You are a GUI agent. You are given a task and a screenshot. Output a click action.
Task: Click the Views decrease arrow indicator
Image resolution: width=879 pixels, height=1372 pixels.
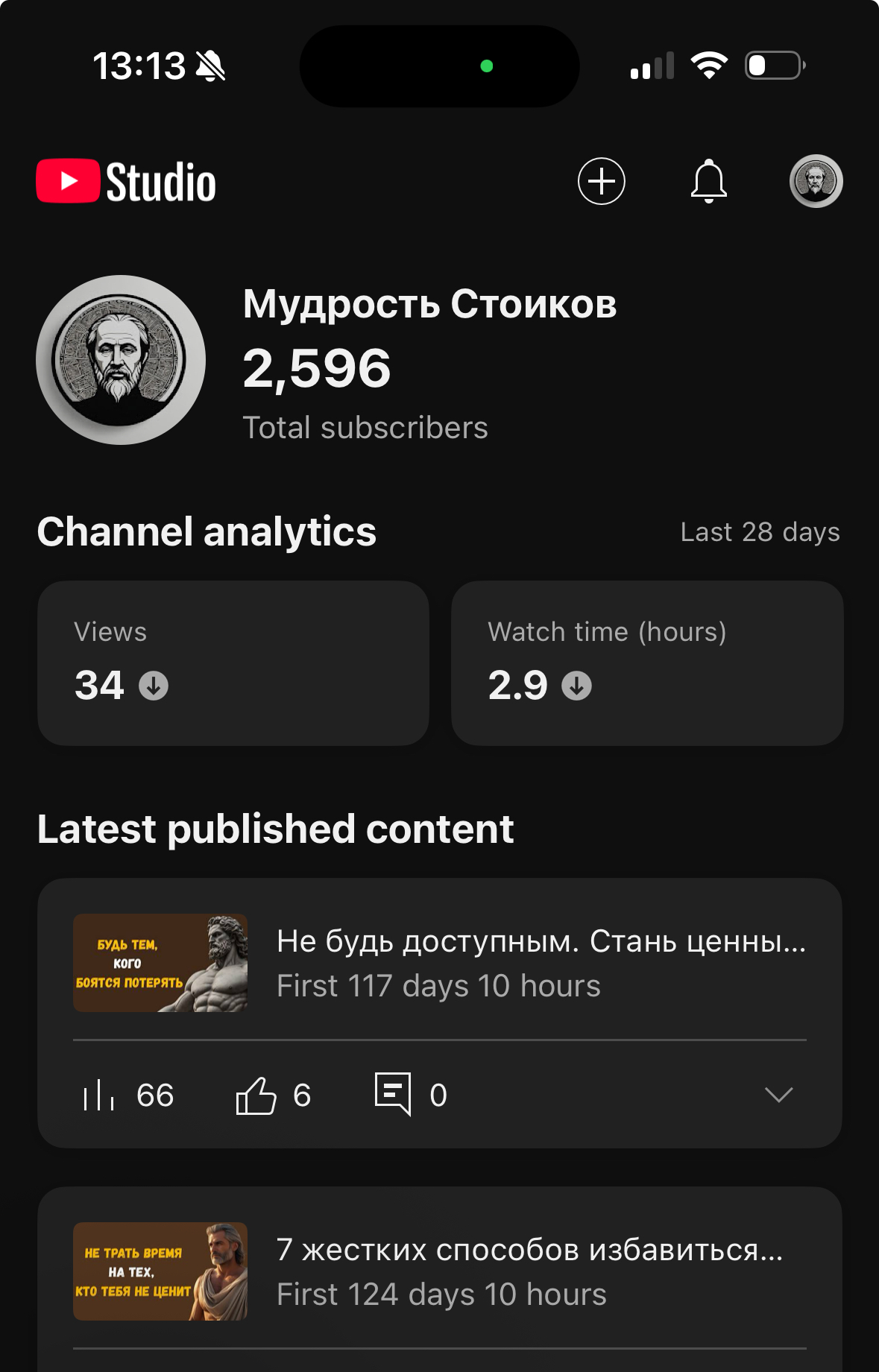tap(154, 685)
